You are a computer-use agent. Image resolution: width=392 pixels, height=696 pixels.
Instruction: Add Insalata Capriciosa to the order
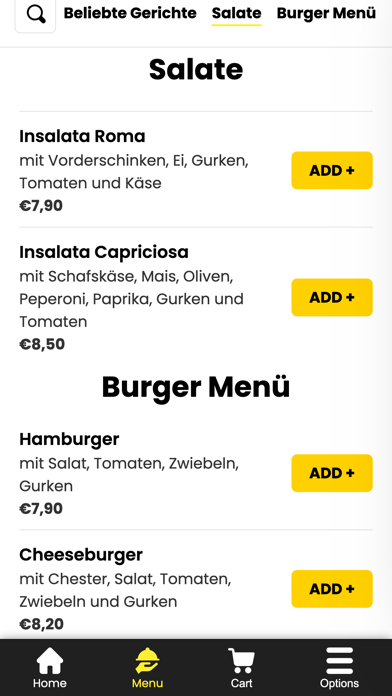[332, 297]
